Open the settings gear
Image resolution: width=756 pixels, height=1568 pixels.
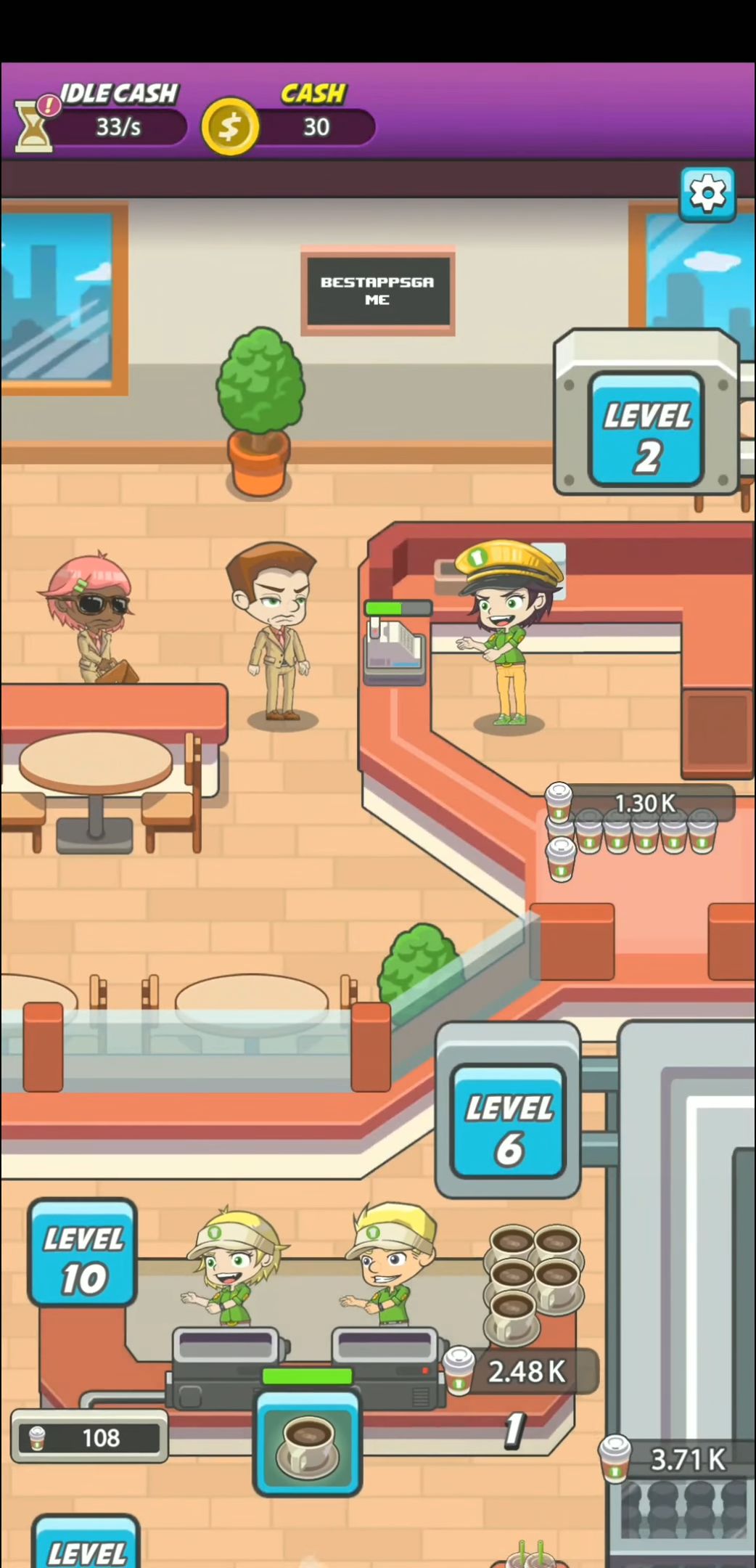pos(707,194)
